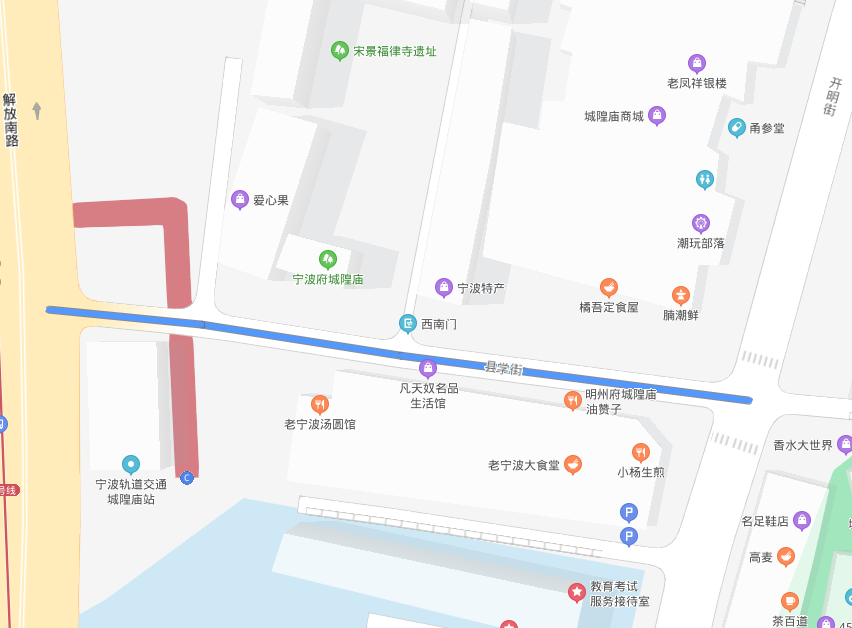
Task: Select the 老宁波汤圆馆 restaurant marker
Action: point(320,405)
